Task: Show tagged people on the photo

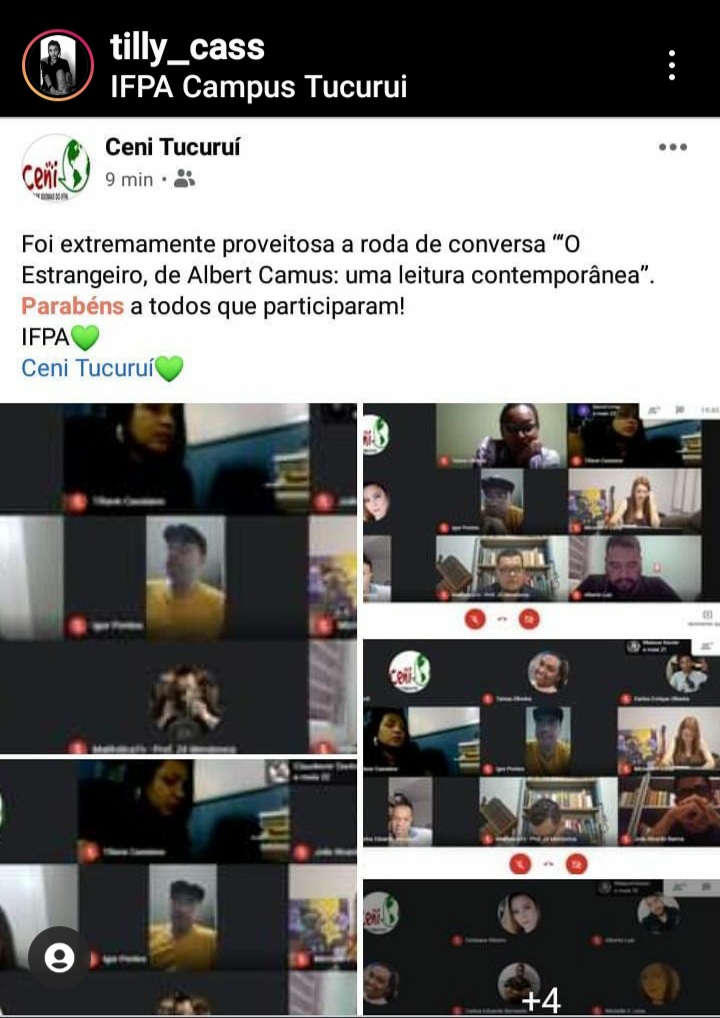Action: click(59, 959)
